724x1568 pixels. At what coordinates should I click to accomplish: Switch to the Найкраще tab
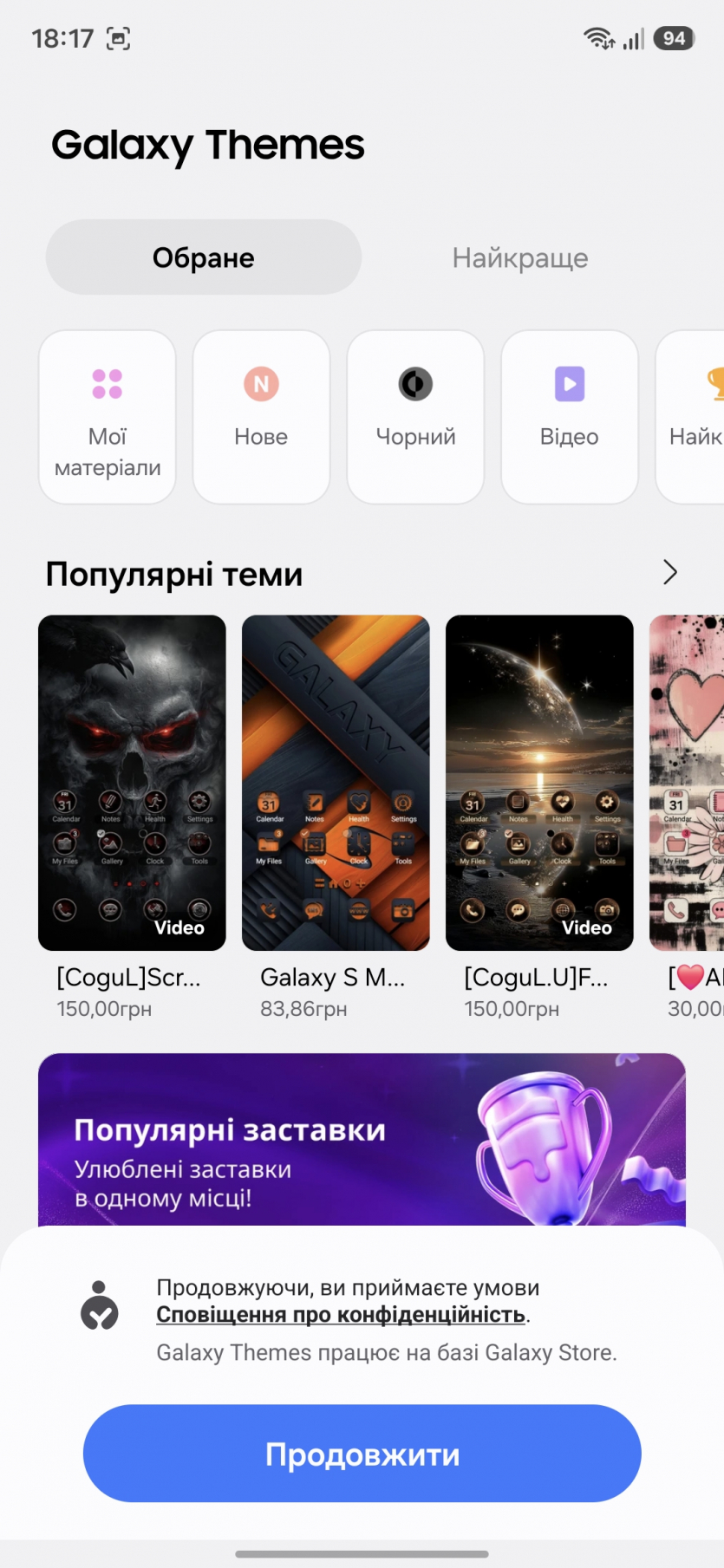point(519,257)
